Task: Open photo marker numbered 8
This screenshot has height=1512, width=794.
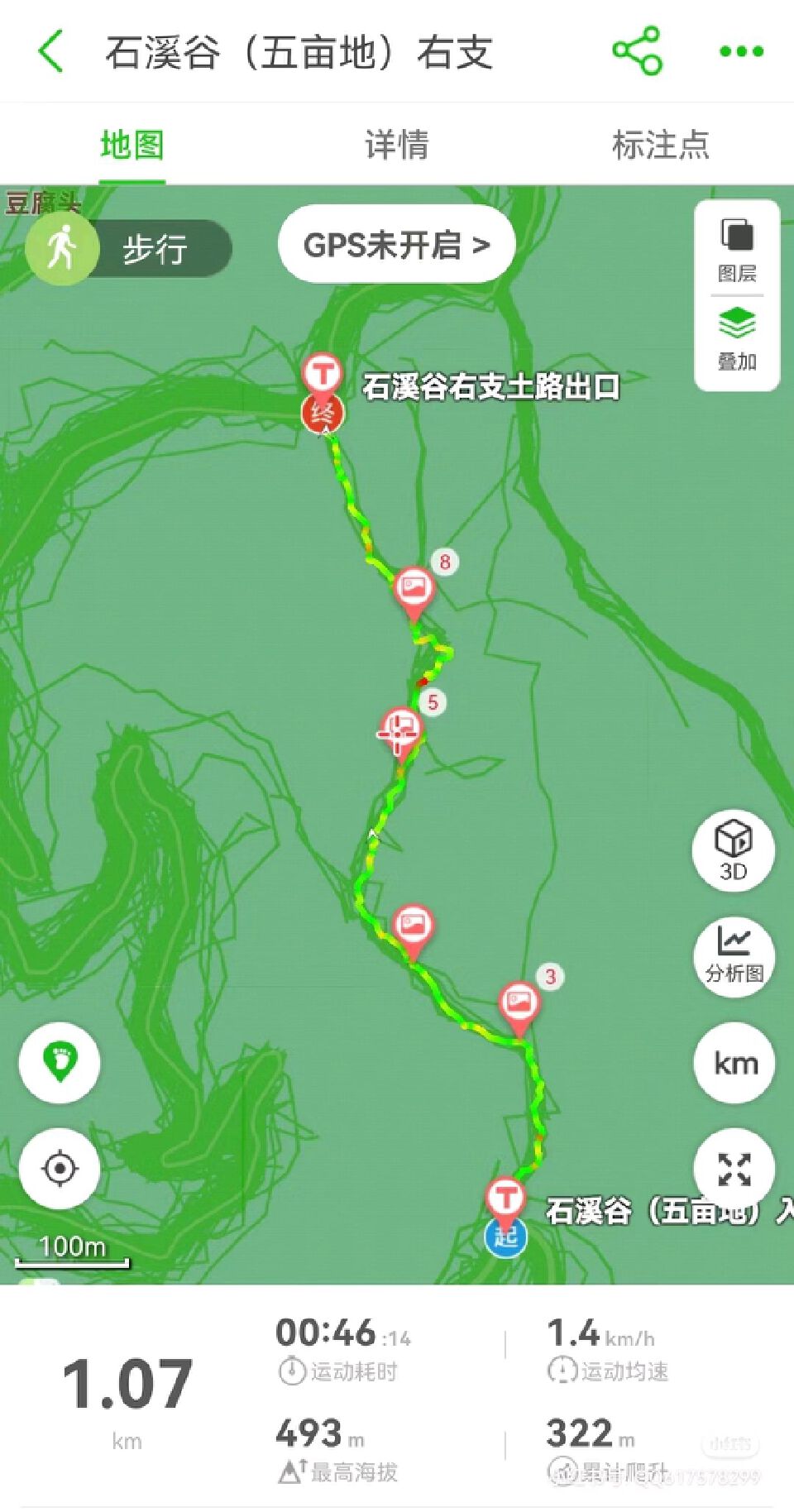Action: 414,587
